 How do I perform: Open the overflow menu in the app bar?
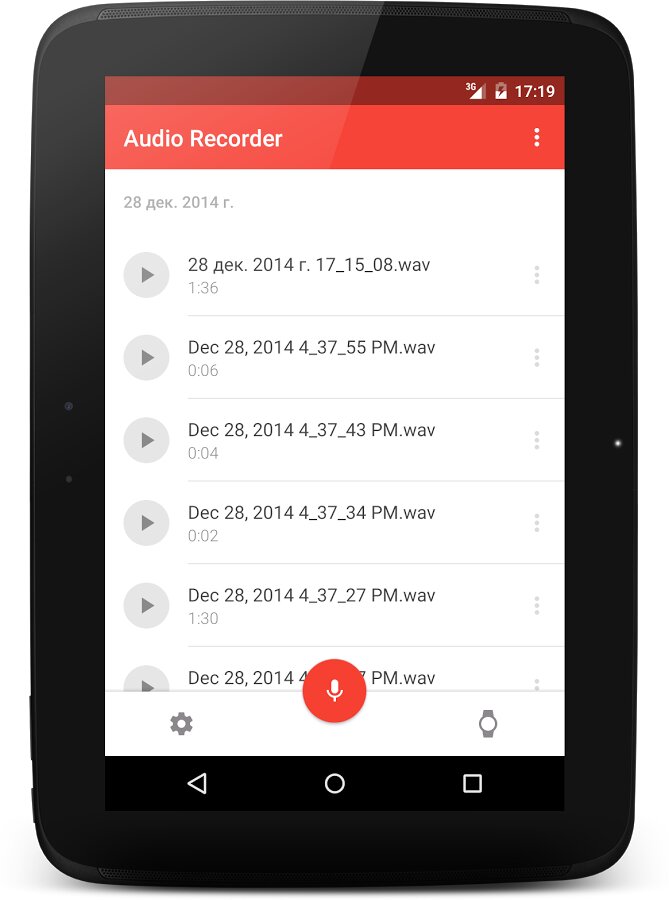(537, 138)
